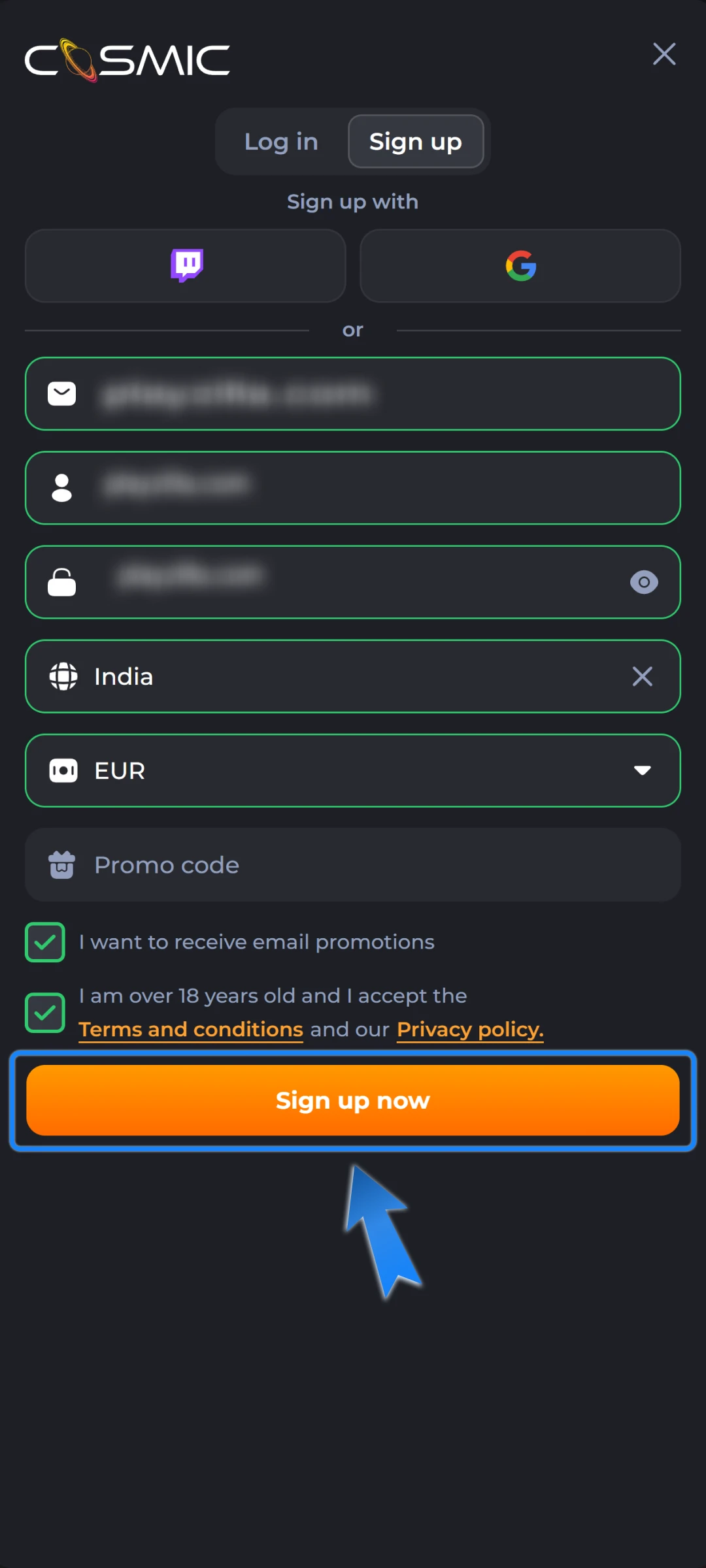Read the Privacy policy
The image size is (706, 1568).
coord(470,1030)
